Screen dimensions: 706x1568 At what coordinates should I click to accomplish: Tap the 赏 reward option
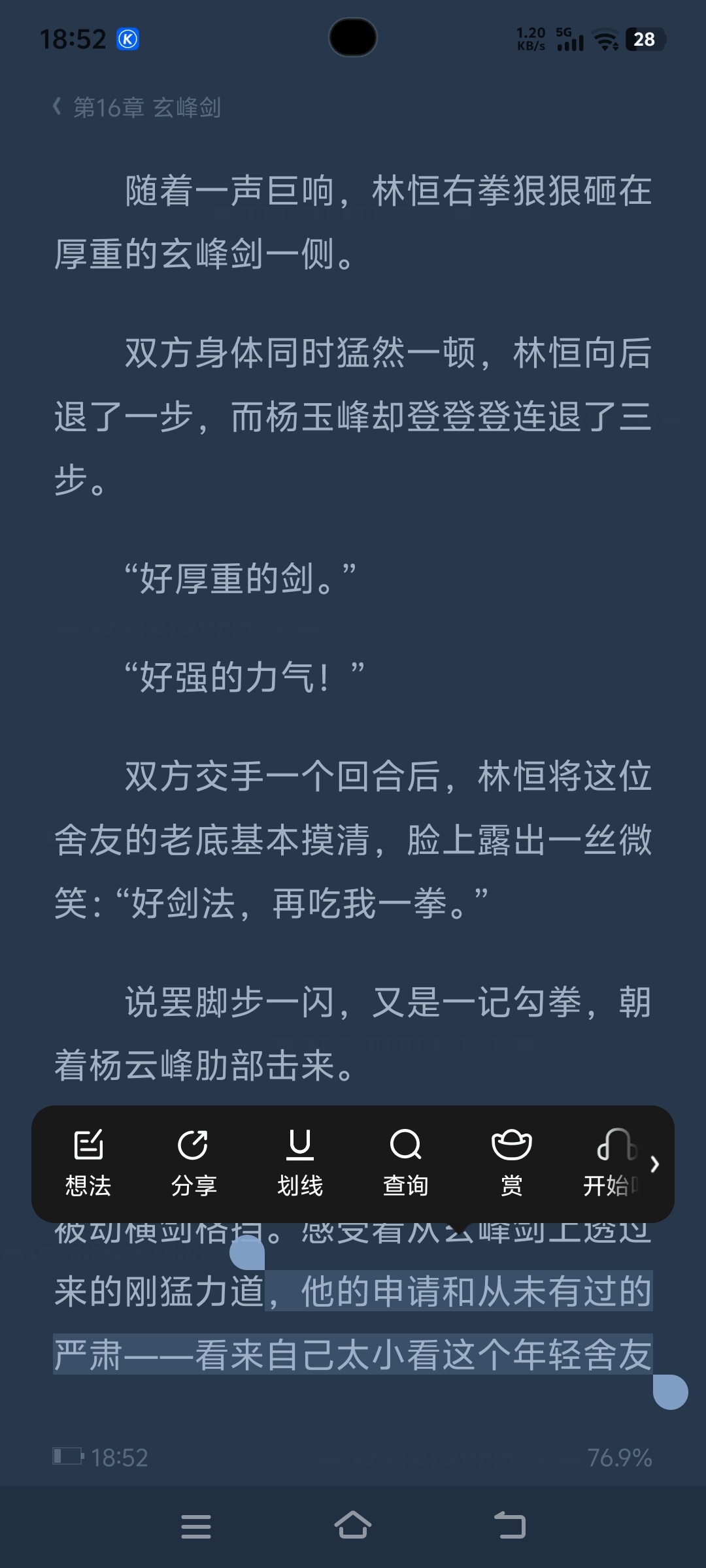tap(512, 1164)
